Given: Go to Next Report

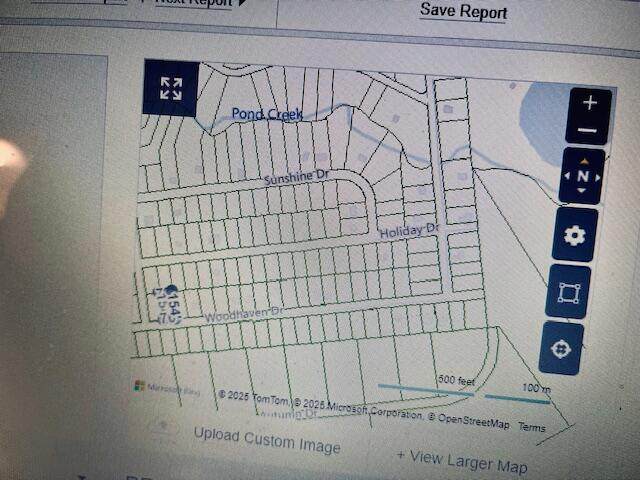Looking at the screenshot, I should pyautogui.click(x=194, y=3).
